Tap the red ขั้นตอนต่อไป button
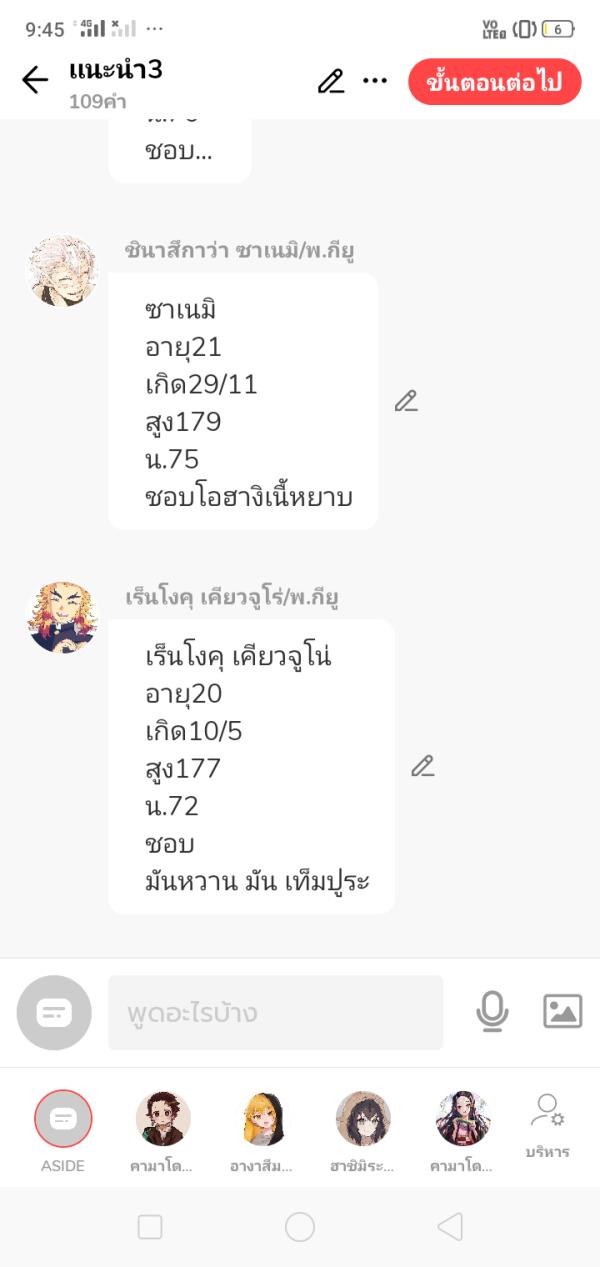The width and height of the screenshot is (600, 1267). [x=495, y=82]
